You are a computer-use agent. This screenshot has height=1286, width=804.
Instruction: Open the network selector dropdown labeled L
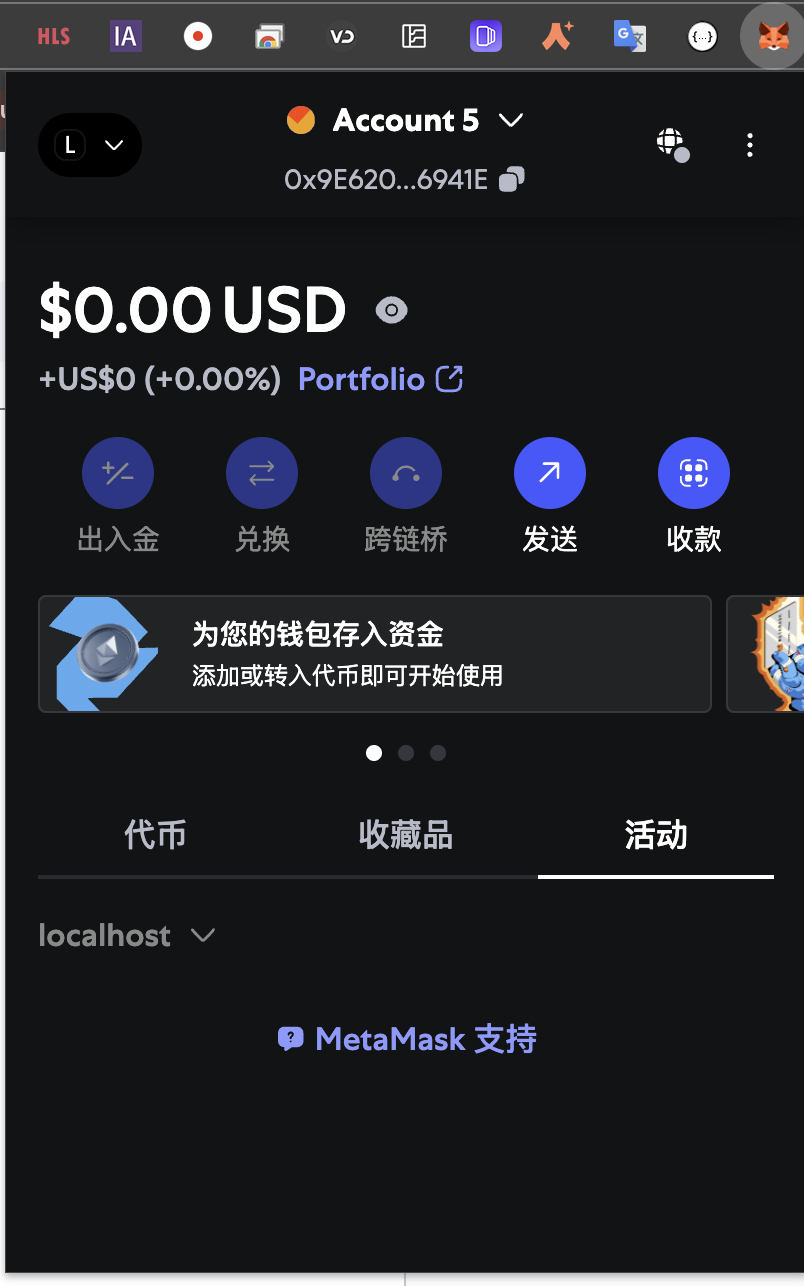point(90,145)
